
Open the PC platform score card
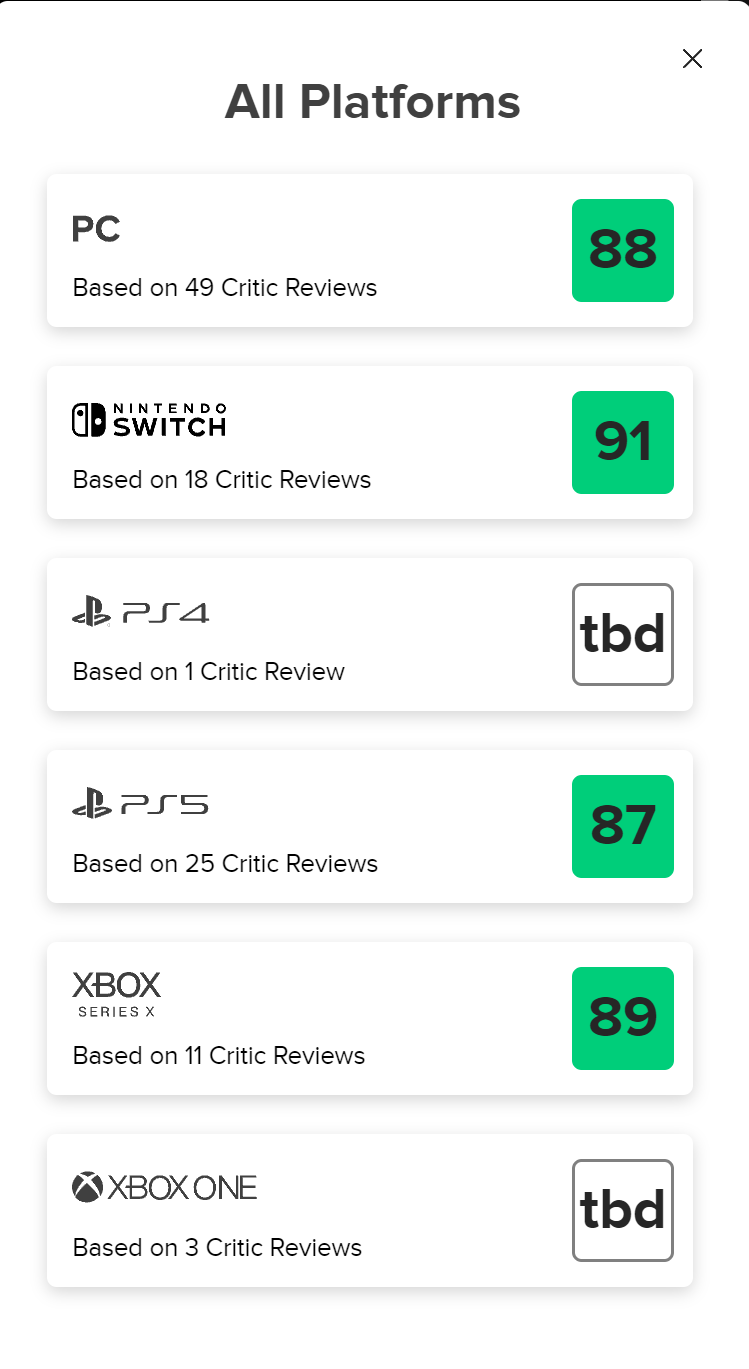point(369,250)
